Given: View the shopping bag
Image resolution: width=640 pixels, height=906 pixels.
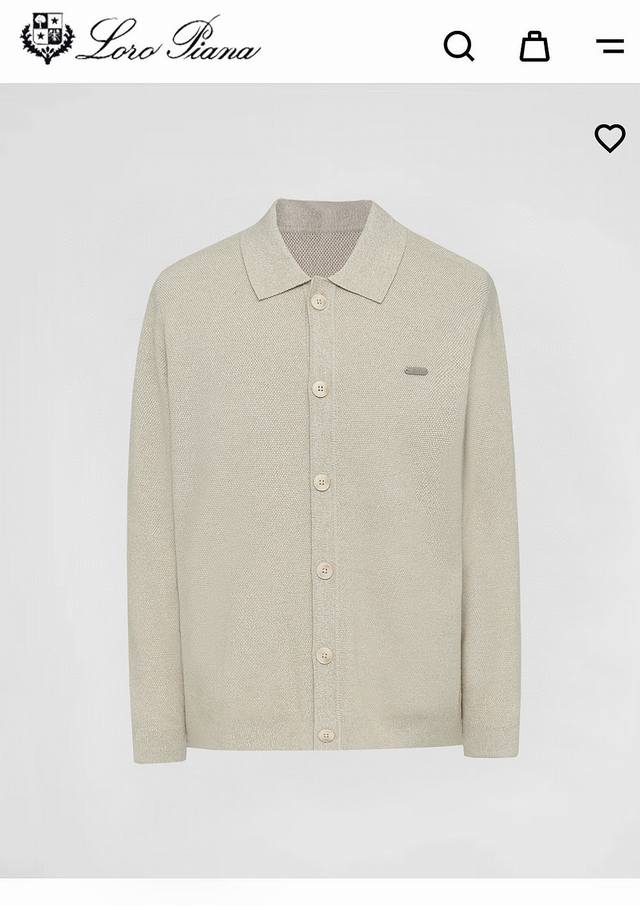Looking at the screenshot, I should tap(535, 46).
